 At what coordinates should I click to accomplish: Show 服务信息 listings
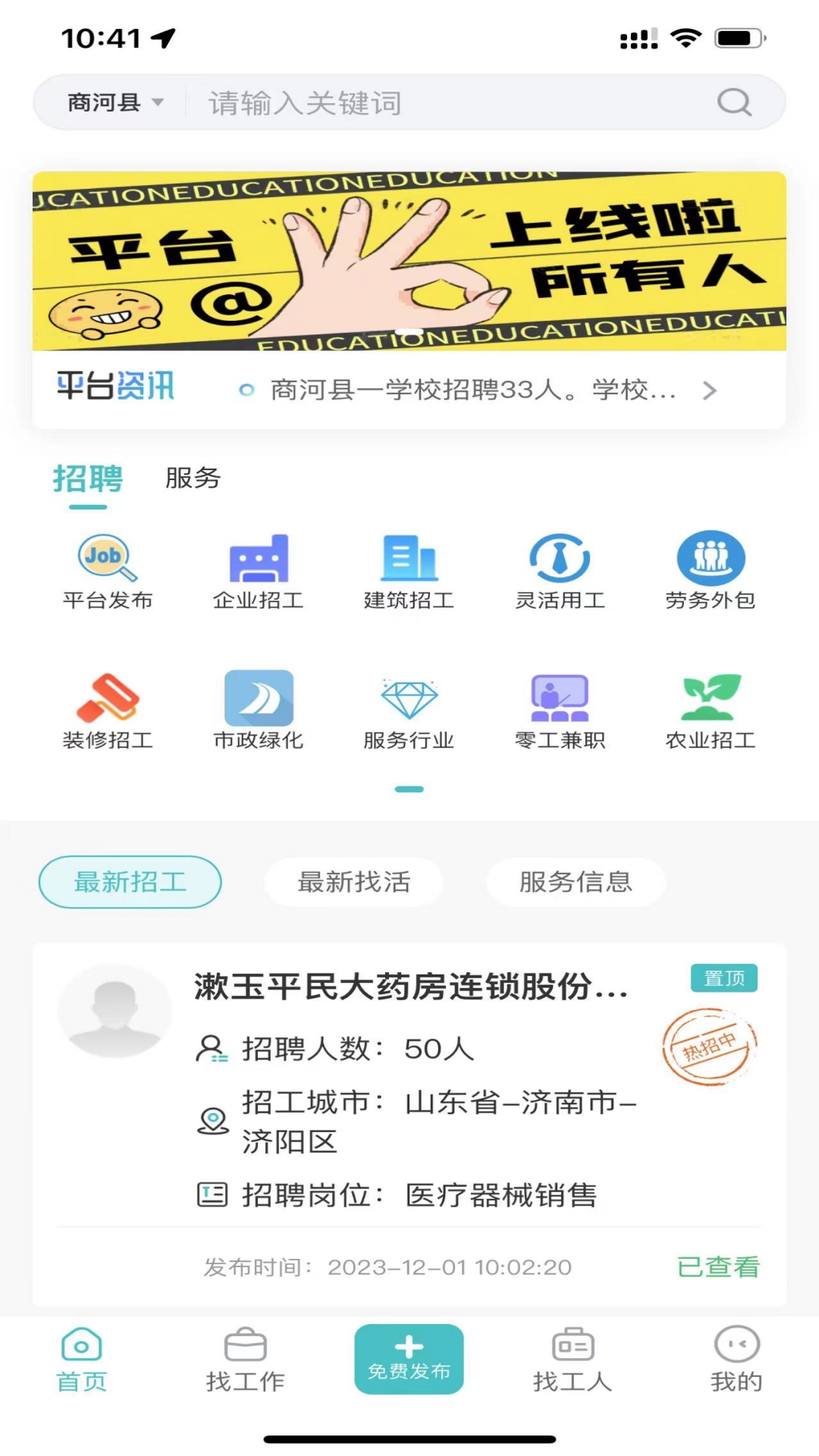pos(576,882)
